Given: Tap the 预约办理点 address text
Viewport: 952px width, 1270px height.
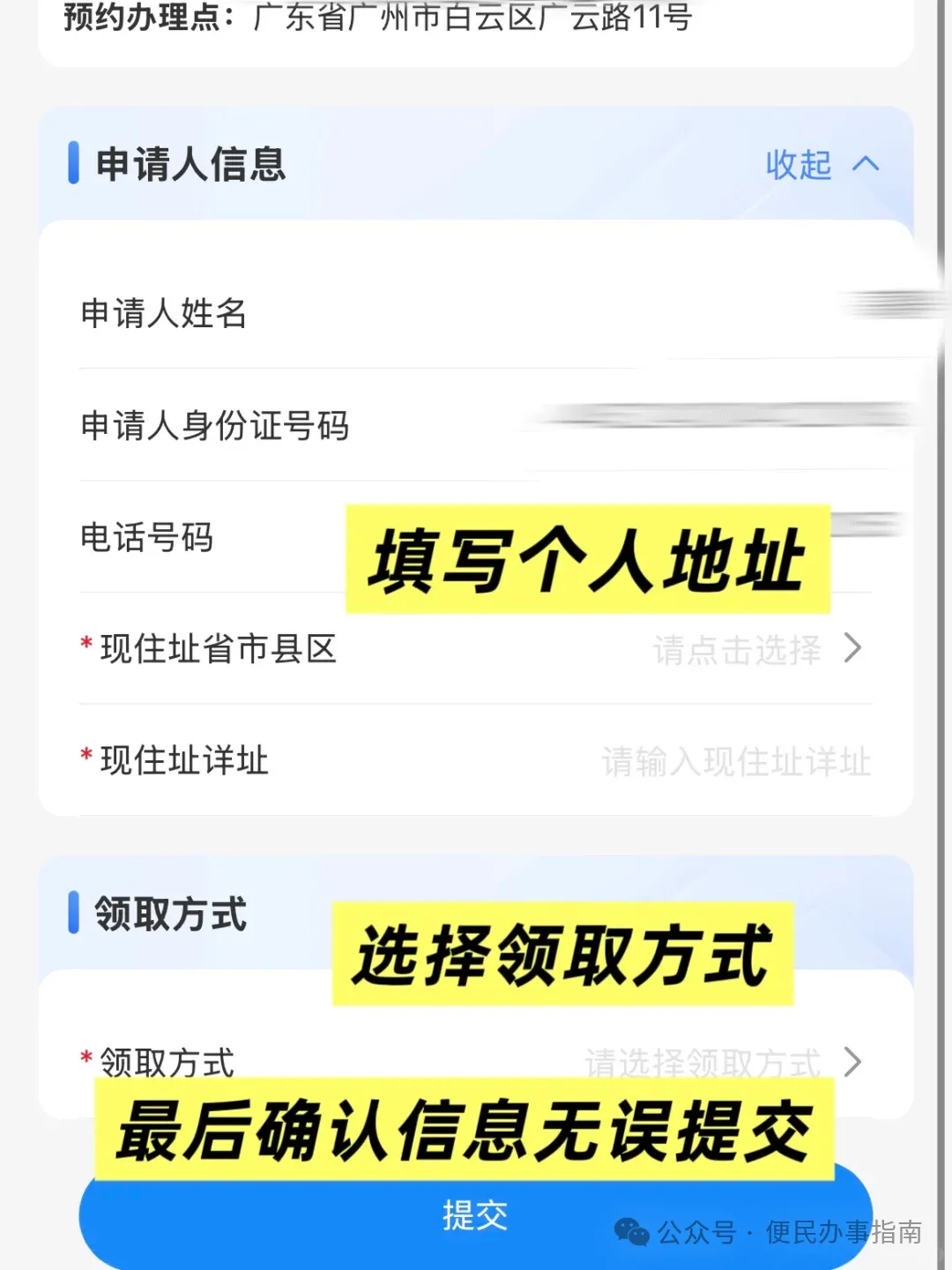Looking at the screenshot, I should pyautogui.click(x=379, y=15).
